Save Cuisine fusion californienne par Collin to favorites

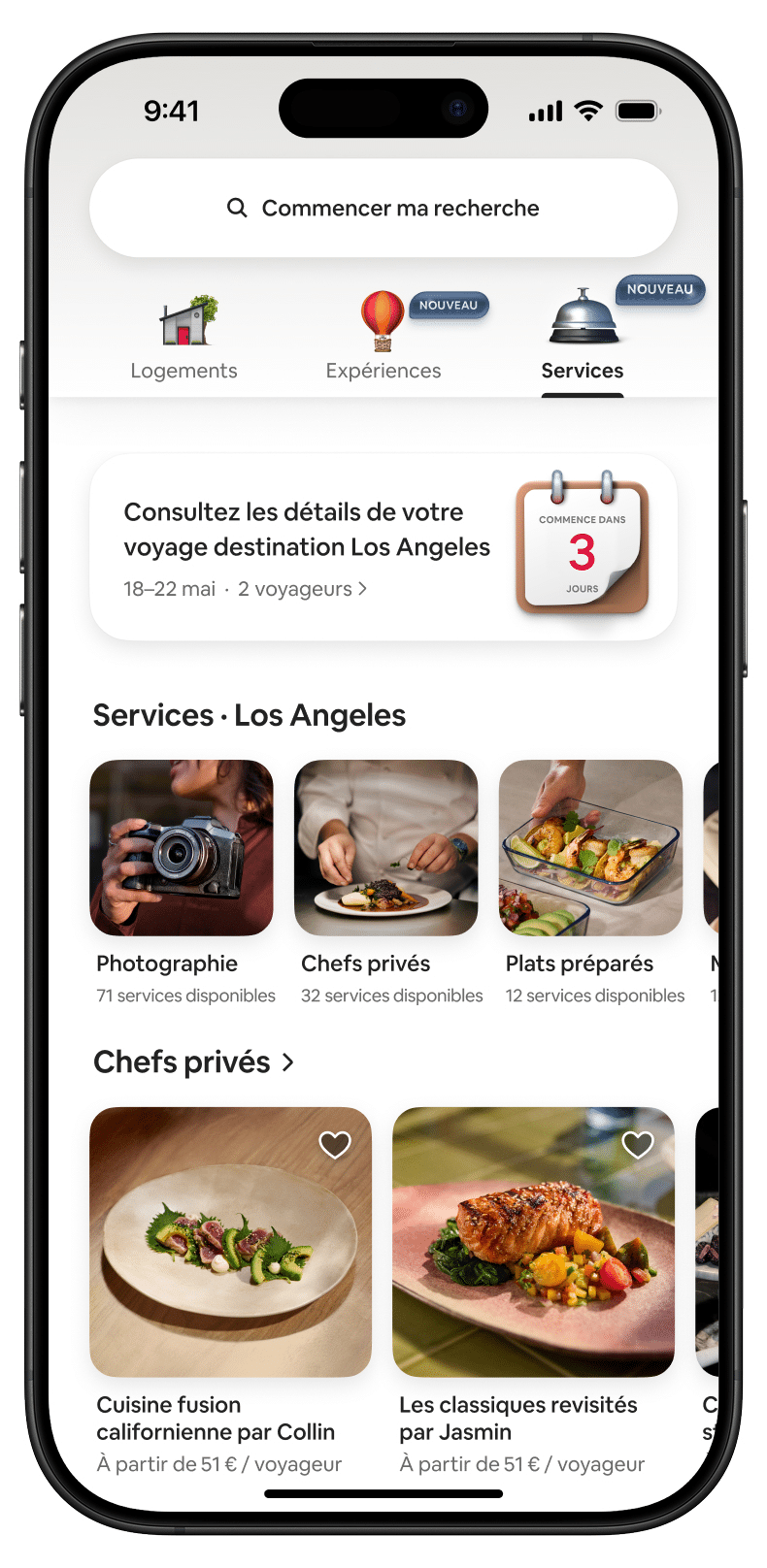[x=335, y=1145]
